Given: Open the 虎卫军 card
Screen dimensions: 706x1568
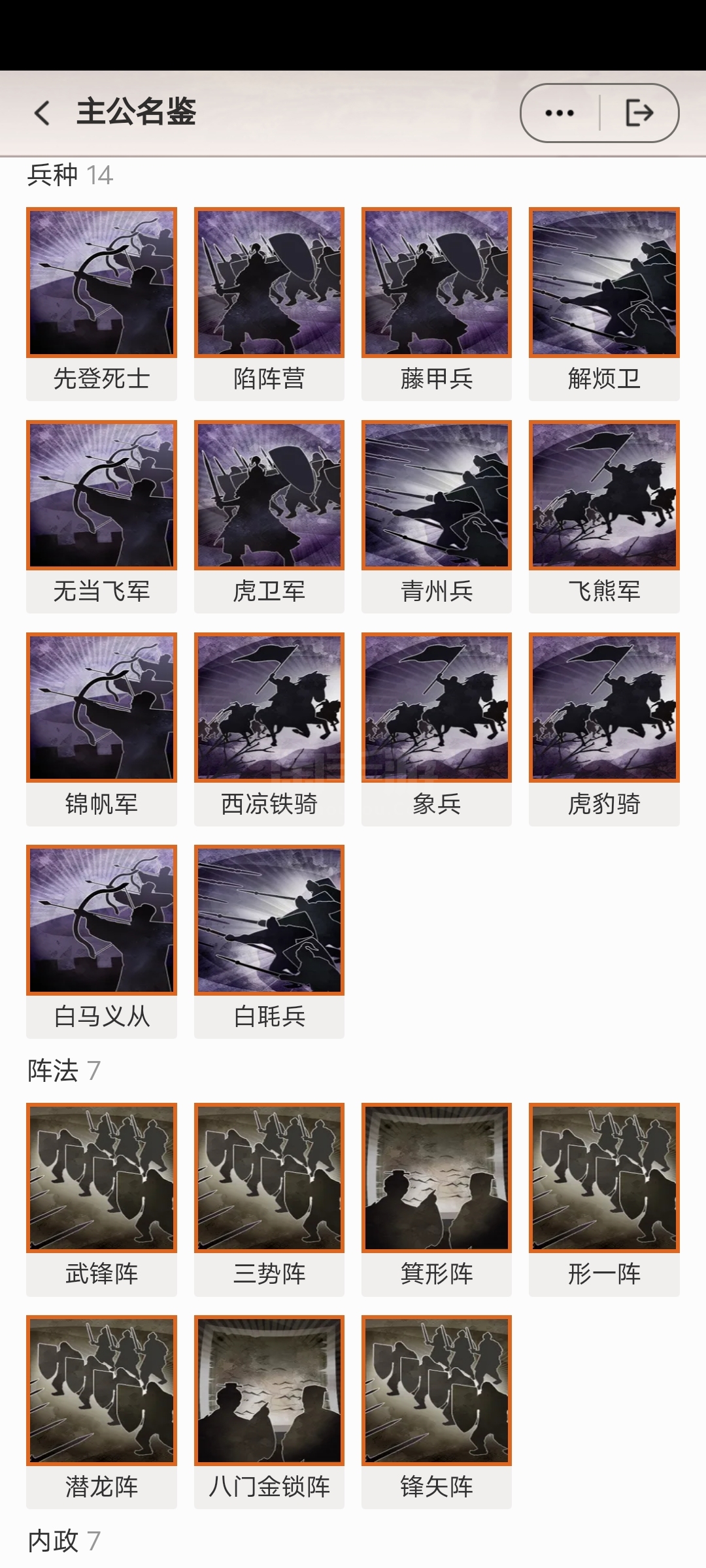Looking at the screenshot, I should pos(269,517).
